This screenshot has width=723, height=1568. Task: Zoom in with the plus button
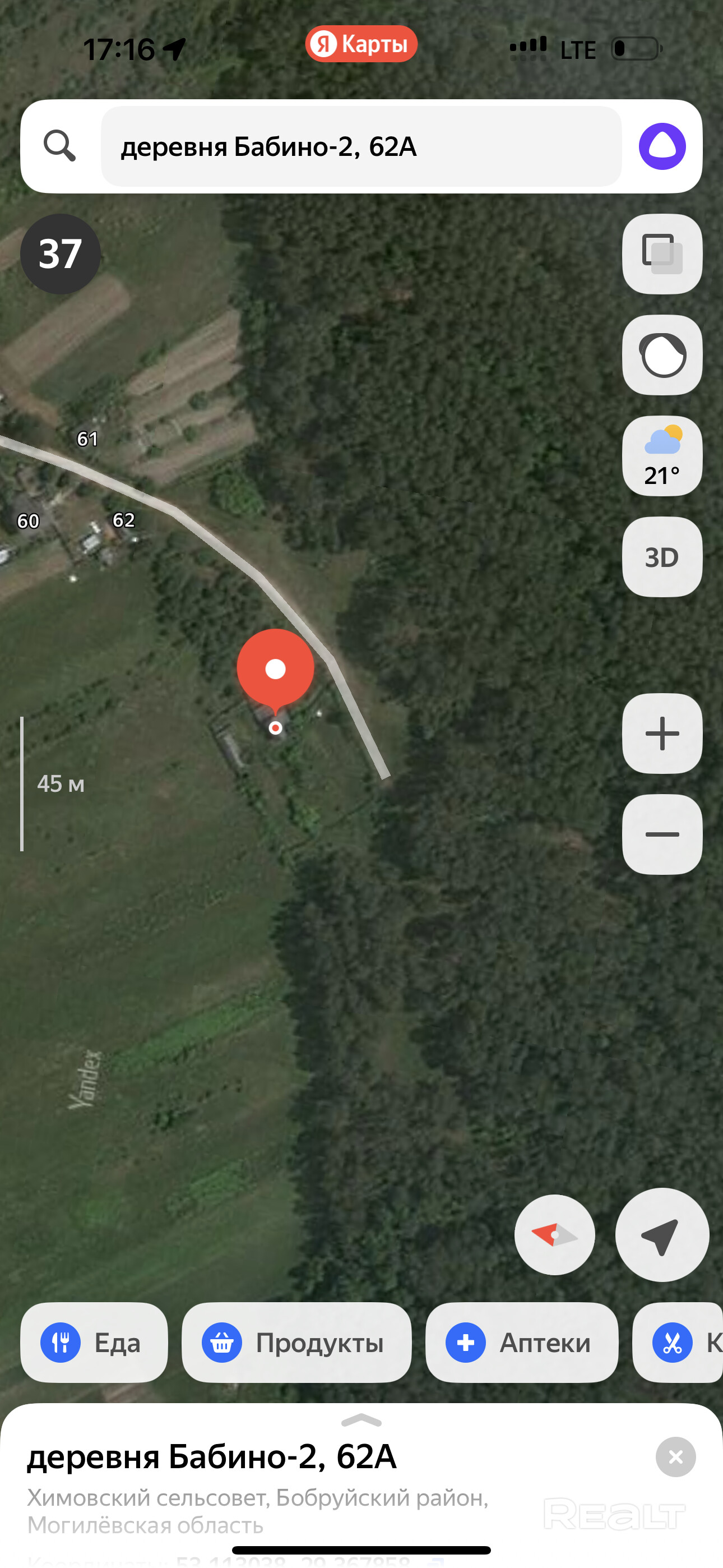tap(661, 733)
